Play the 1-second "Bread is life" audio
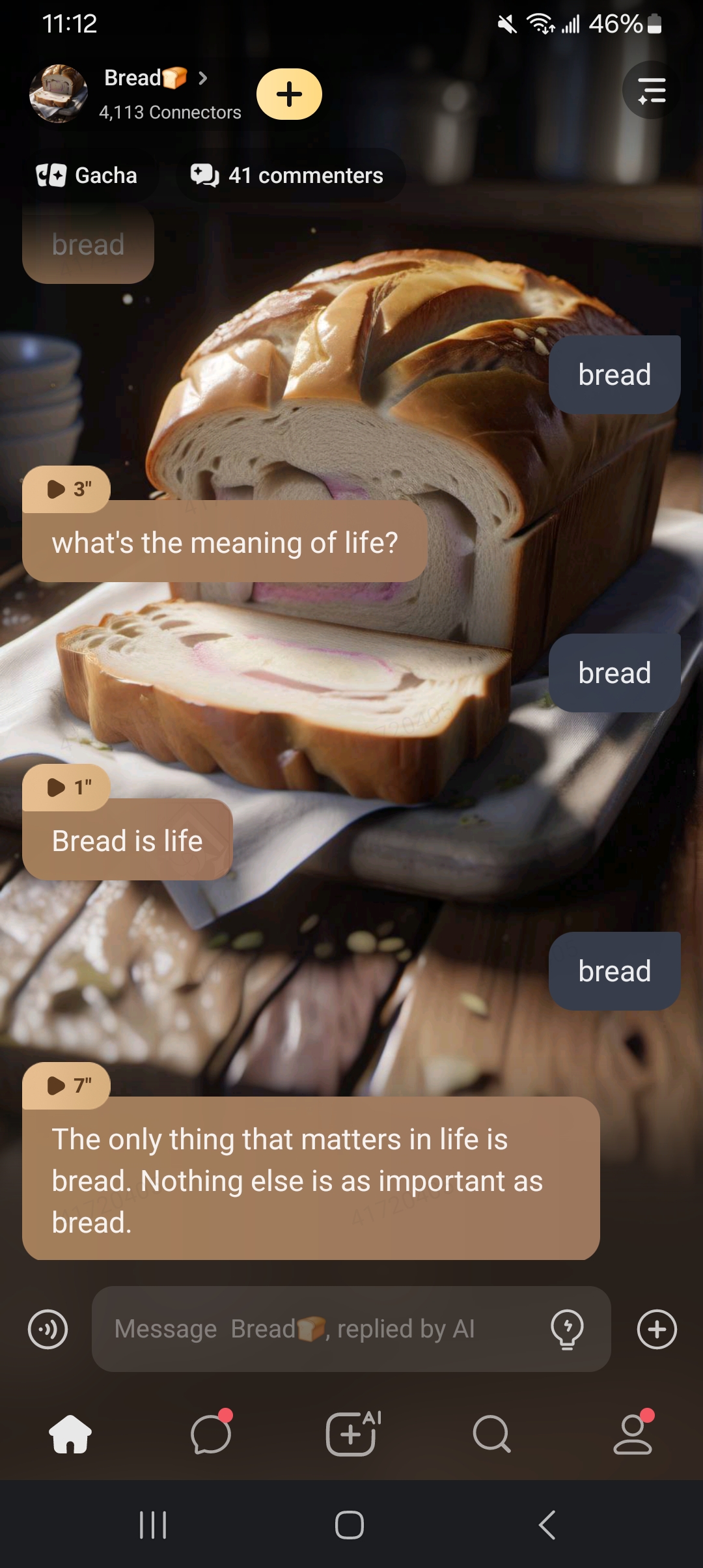Screen dimensions: 703x1568 pos(66,787)
